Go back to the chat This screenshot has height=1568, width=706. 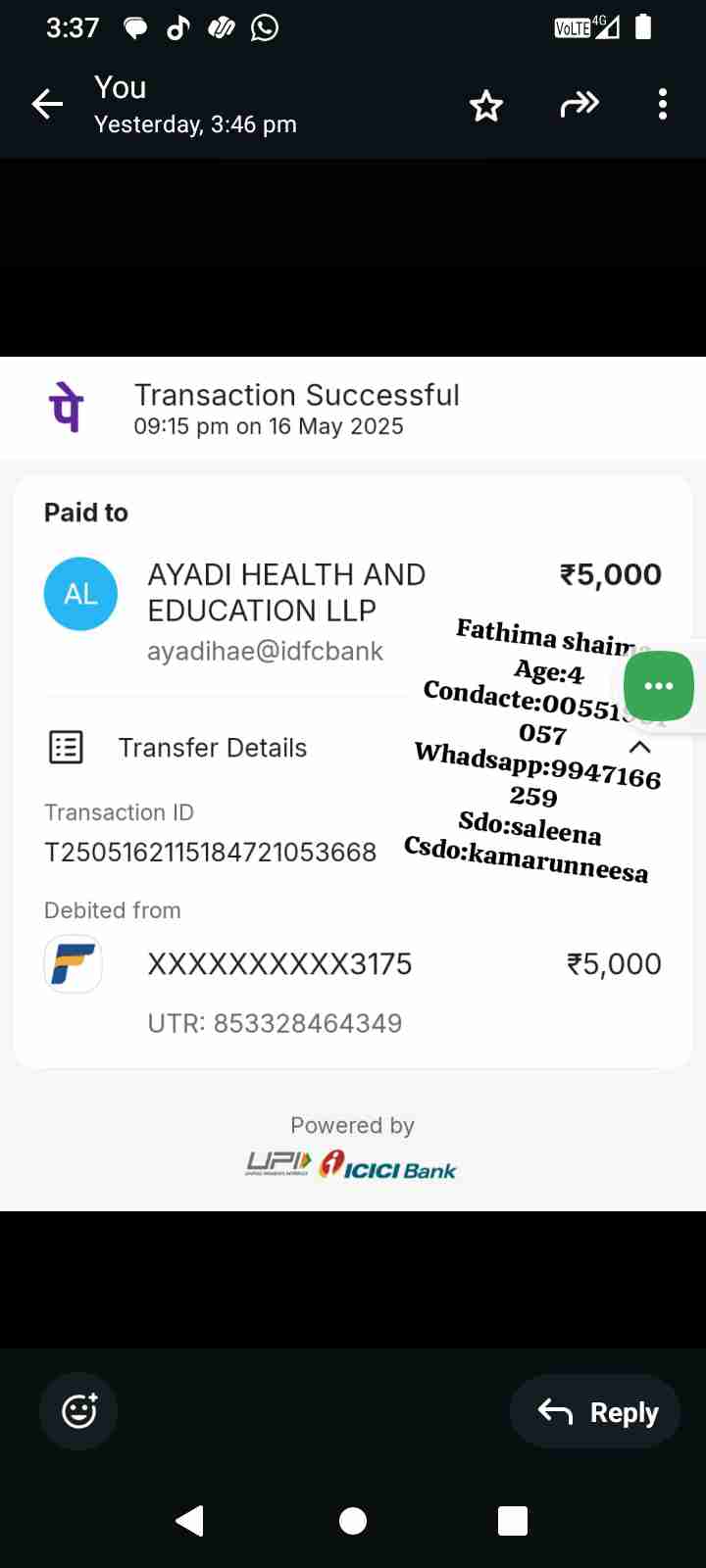[x=47, y=104]
